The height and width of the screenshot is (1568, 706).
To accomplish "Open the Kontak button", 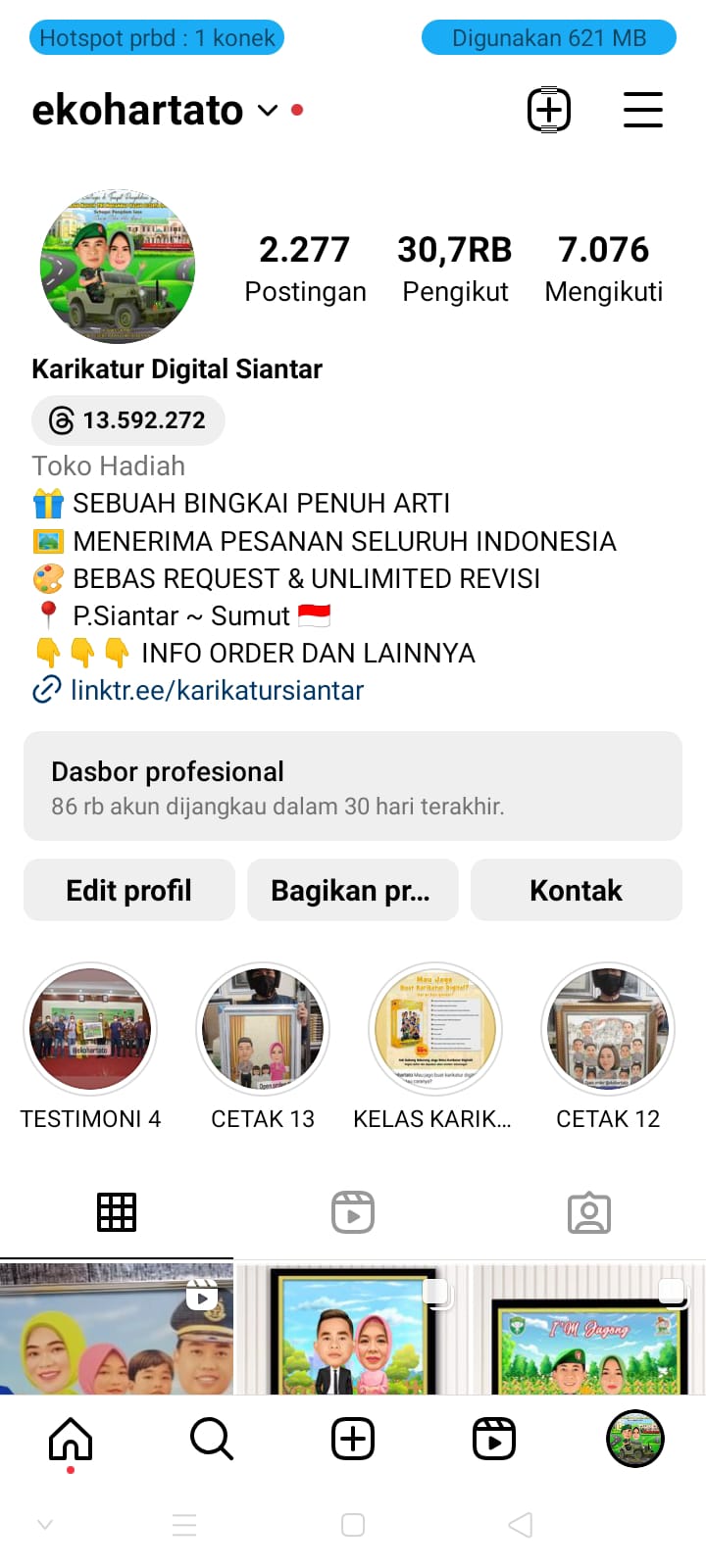I will 576,890.
